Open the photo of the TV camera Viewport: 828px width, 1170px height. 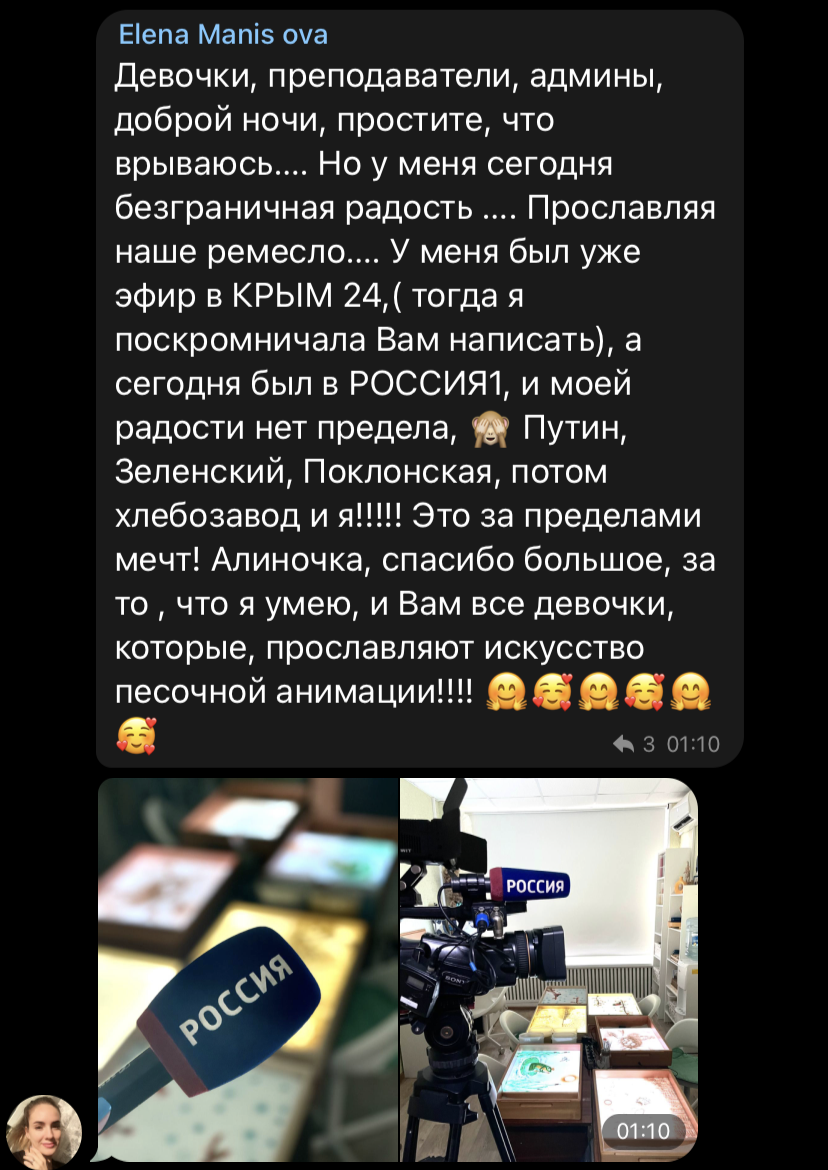pos(548,970)
